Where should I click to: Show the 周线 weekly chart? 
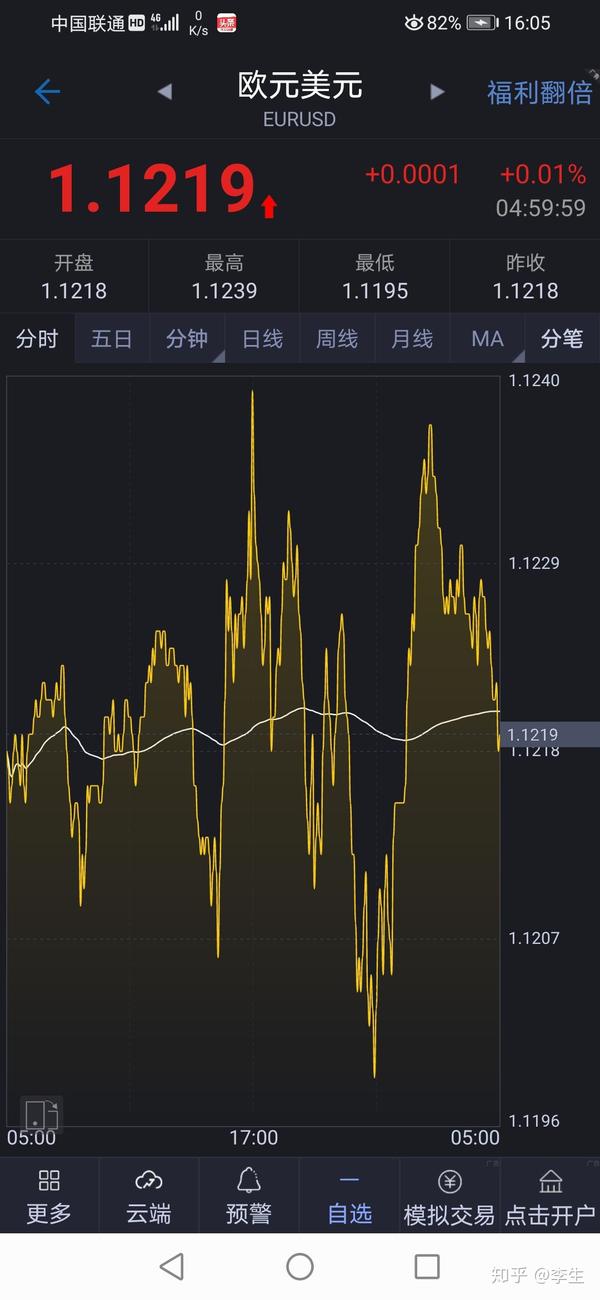tap(337, 339)
